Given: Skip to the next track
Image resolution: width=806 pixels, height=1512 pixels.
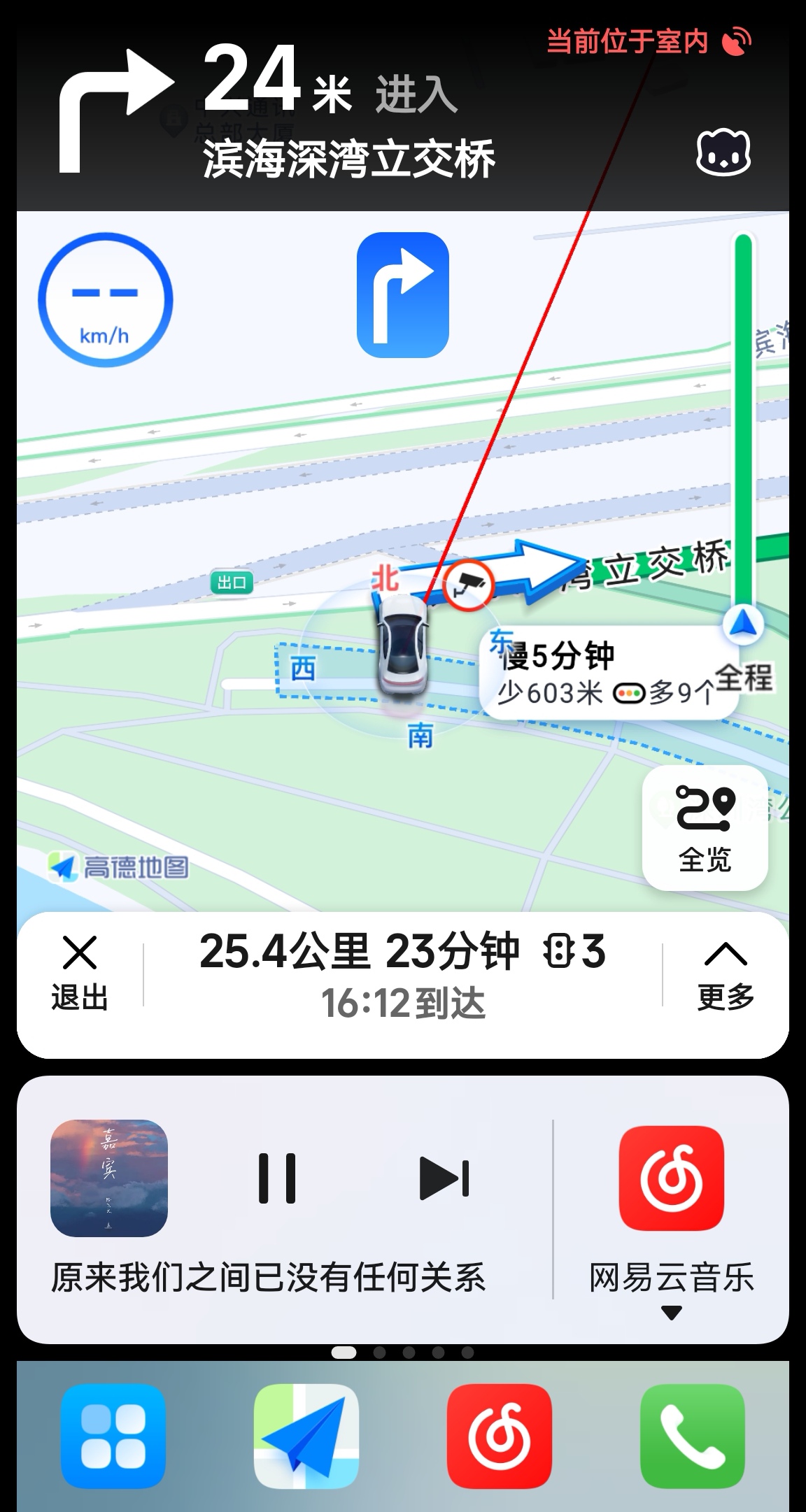Looking at the screenshot, I should pos(444,1178).
